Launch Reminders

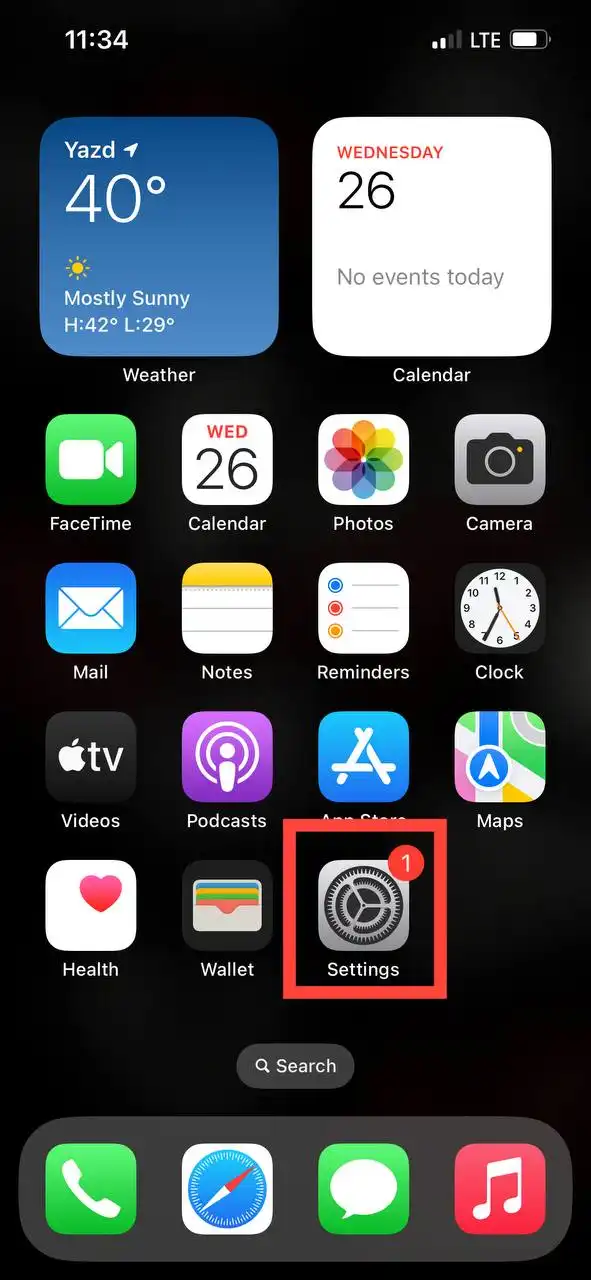coord(363,608)
